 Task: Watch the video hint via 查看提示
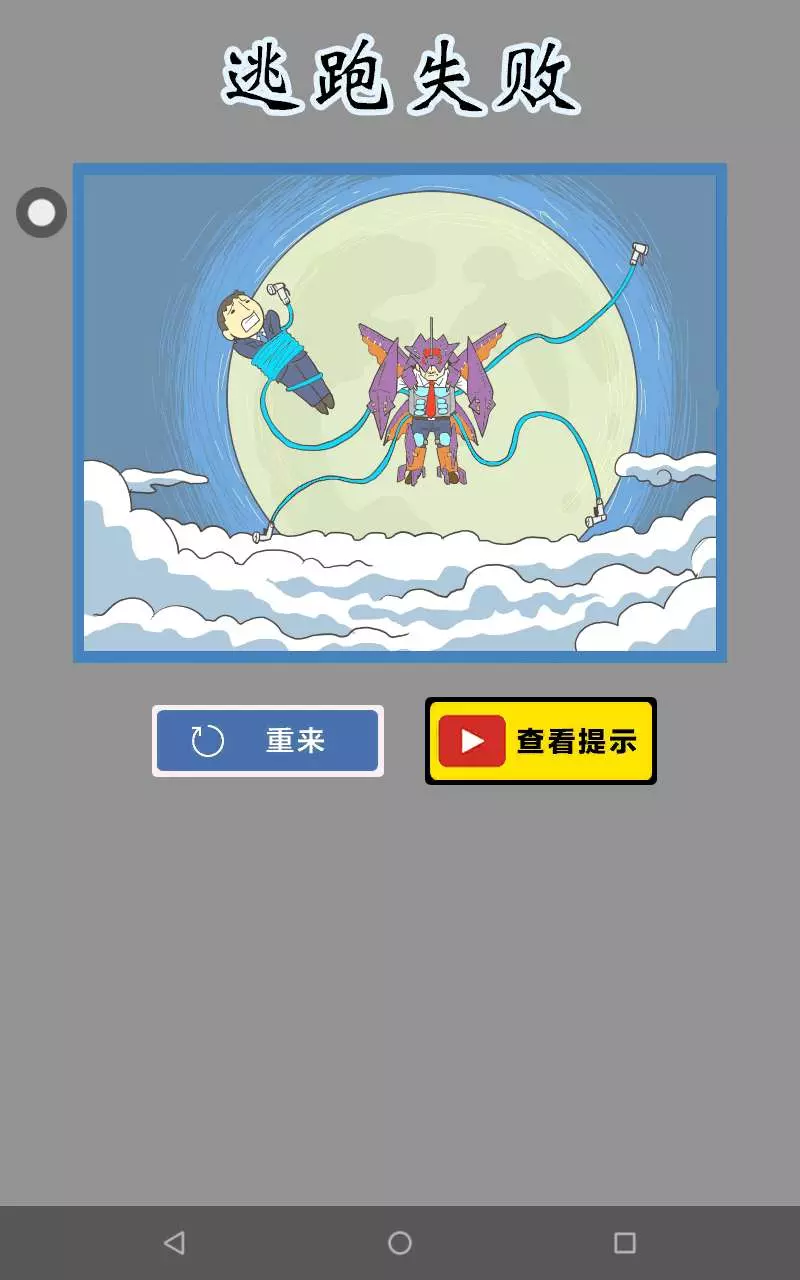pos(541,741)
